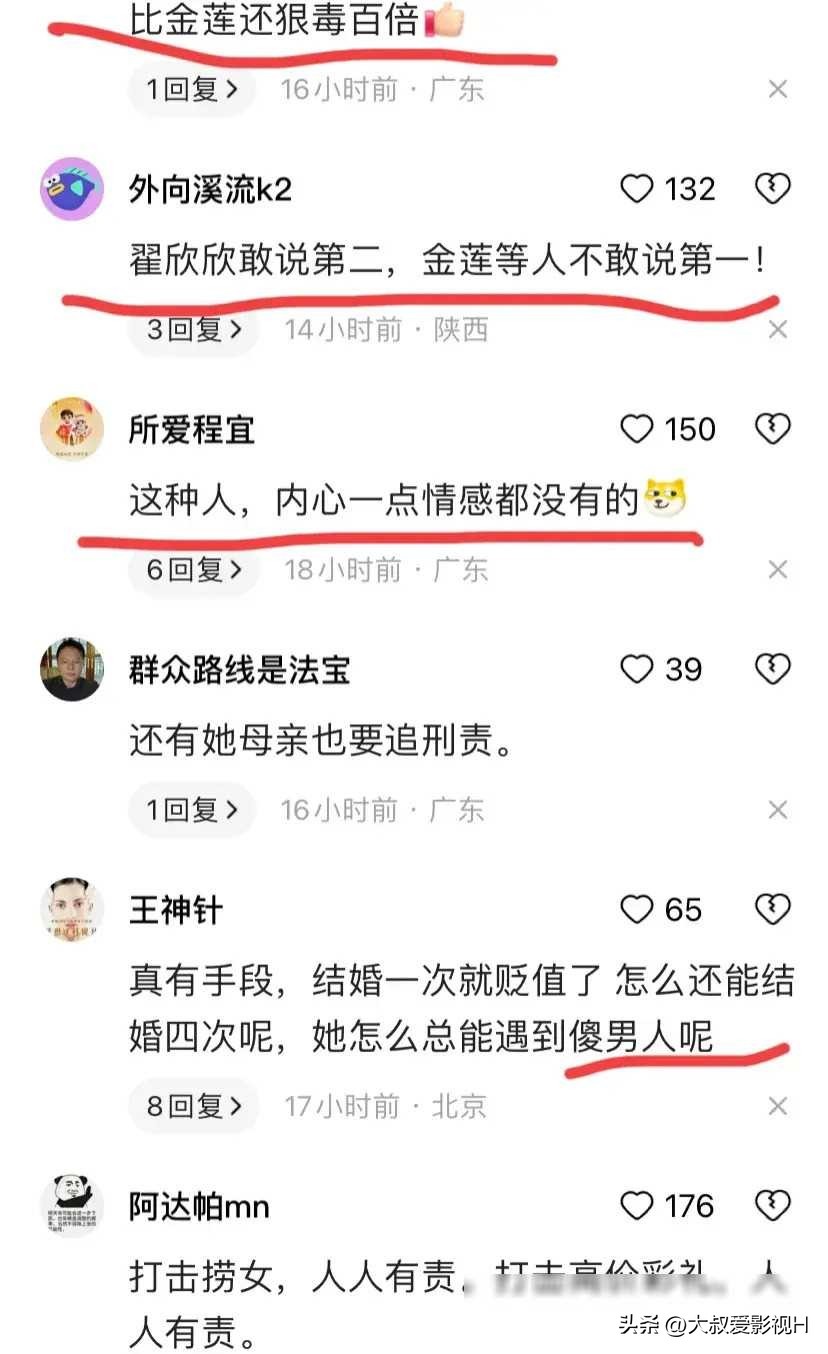Dislike the comment by 阿达帕mn
The width and height of the screenshot is (828, 1354).
coord(772,1206)
